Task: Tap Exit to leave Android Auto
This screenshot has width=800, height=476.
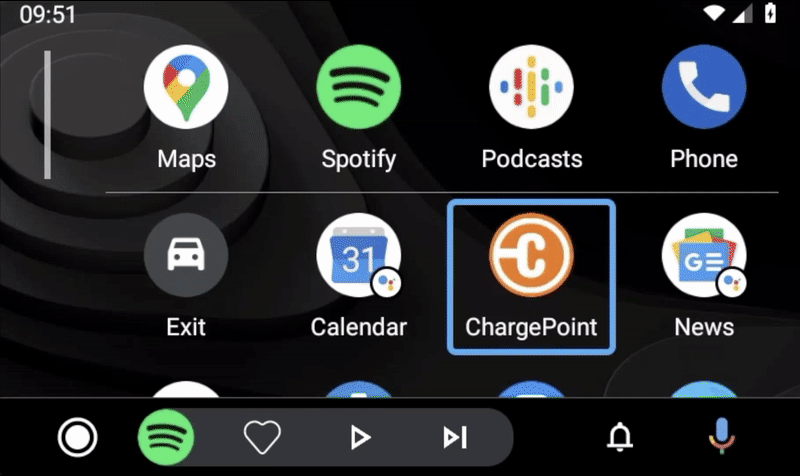Action: click(x=186, y=256)
